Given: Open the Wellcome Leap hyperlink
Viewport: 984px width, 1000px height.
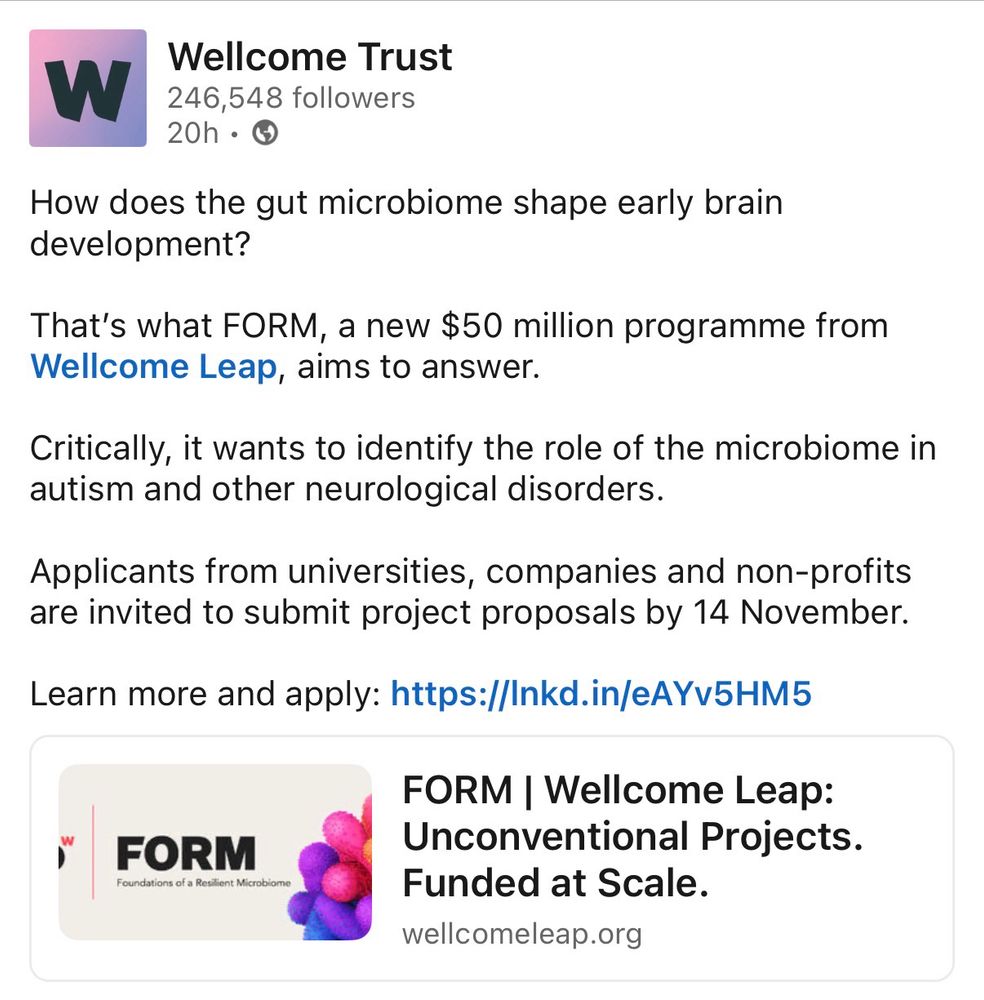Looking at the screenshot, I should pyautogui.click(x=154, y=367).
